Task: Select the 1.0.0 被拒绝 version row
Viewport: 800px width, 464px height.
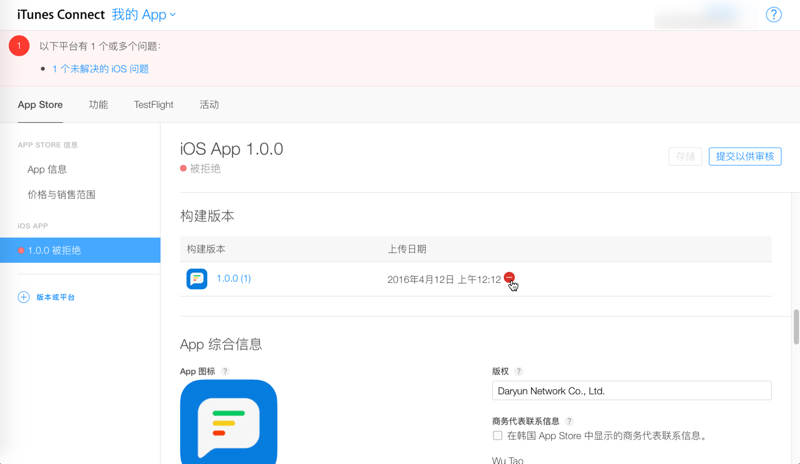Action: 80,250
